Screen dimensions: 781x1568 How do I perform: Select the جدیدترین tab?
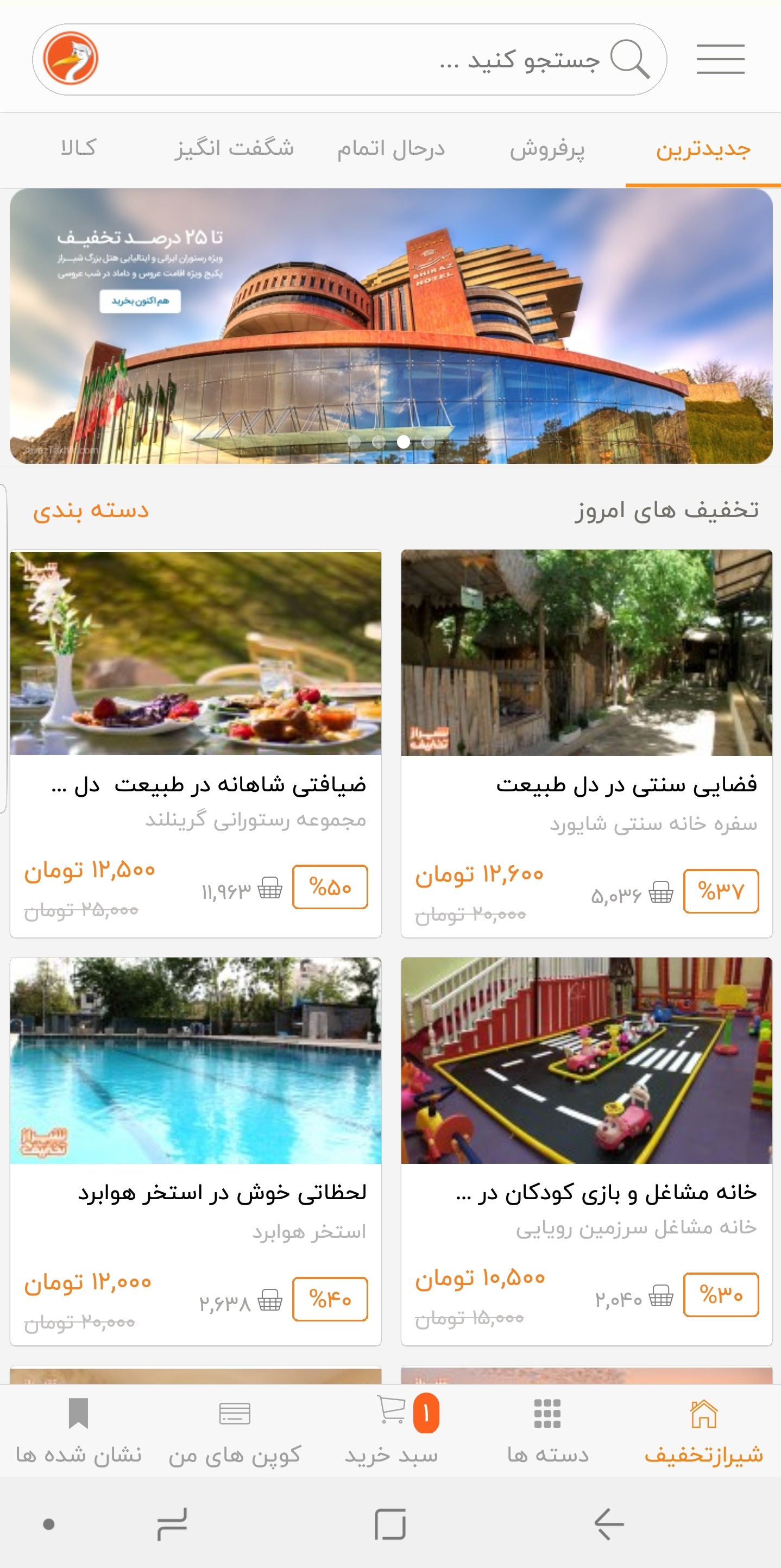point(702,149)
